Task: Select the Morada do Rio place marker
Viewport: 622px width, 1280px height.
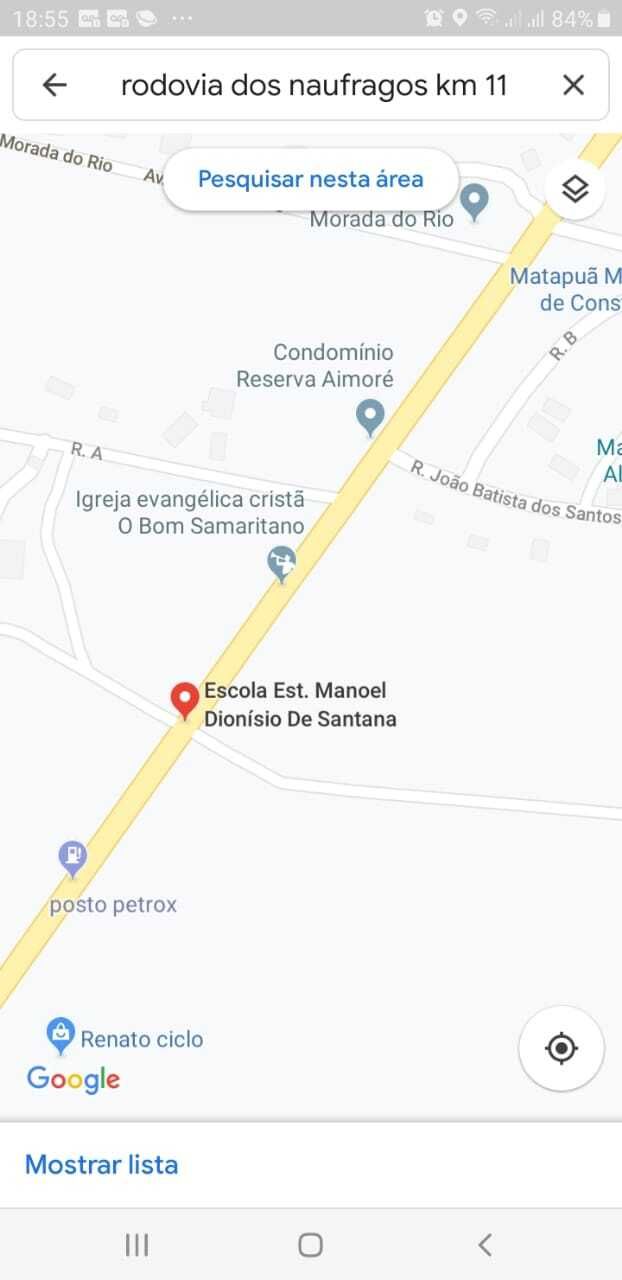Action: [474, 201]
